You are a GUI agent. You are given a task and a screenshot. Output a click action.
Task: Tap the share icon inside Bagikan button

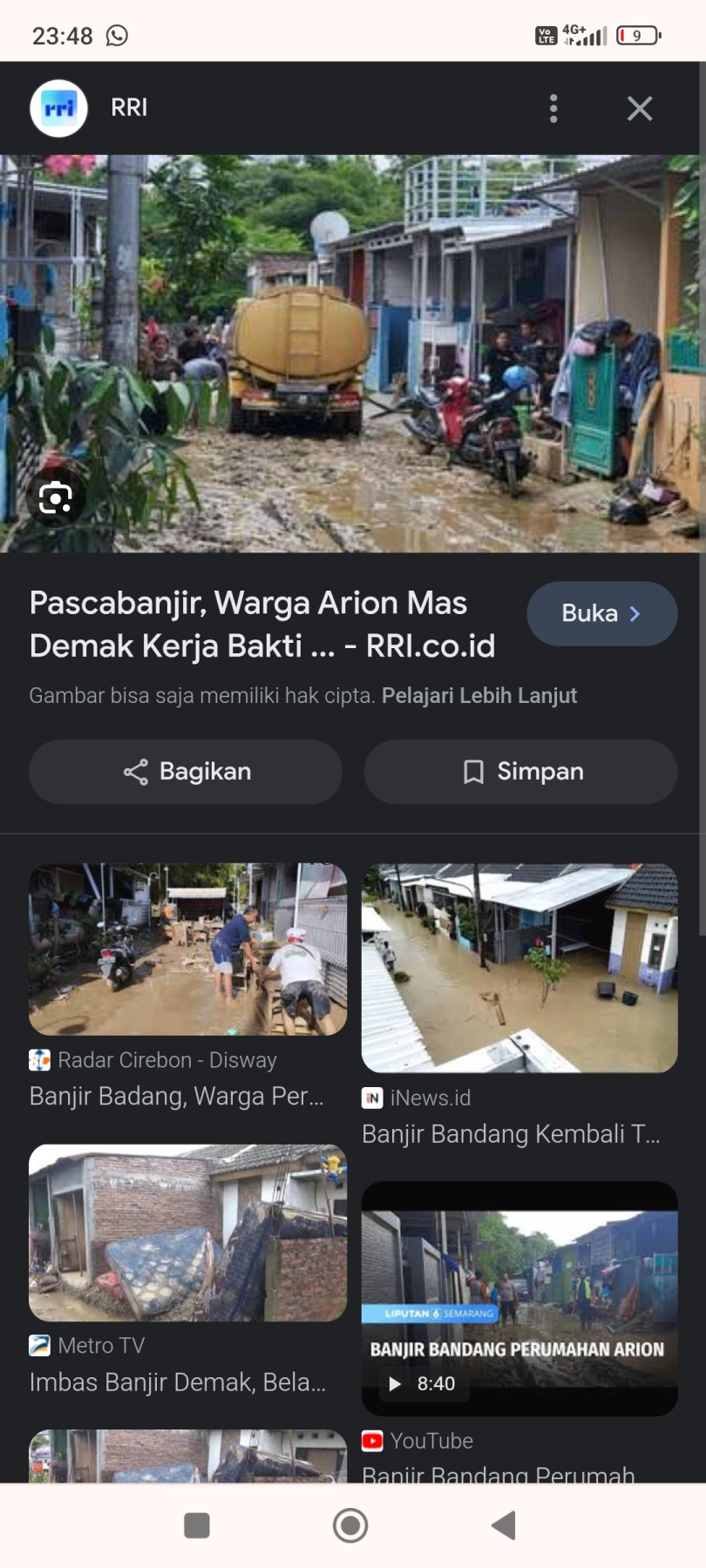(x=136, y=771)
